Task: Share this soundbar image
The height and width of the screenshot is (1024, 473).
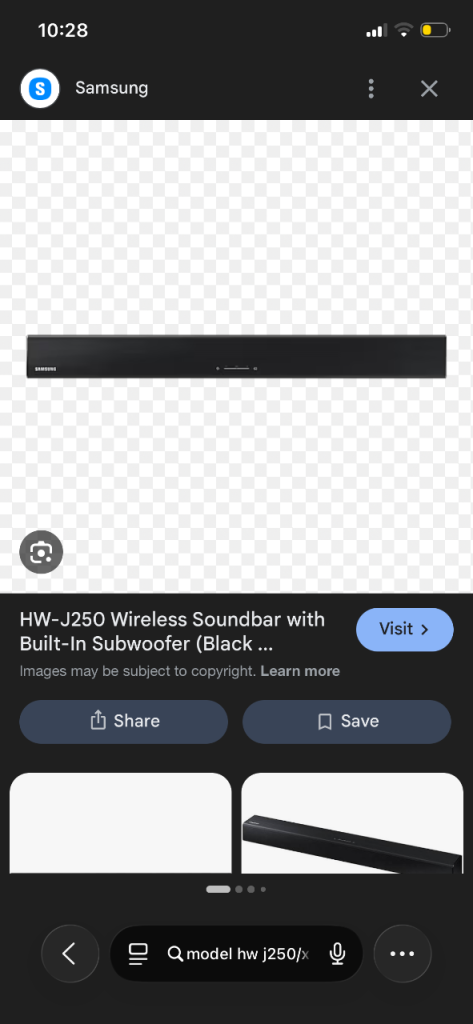Action: coord(123,722)
